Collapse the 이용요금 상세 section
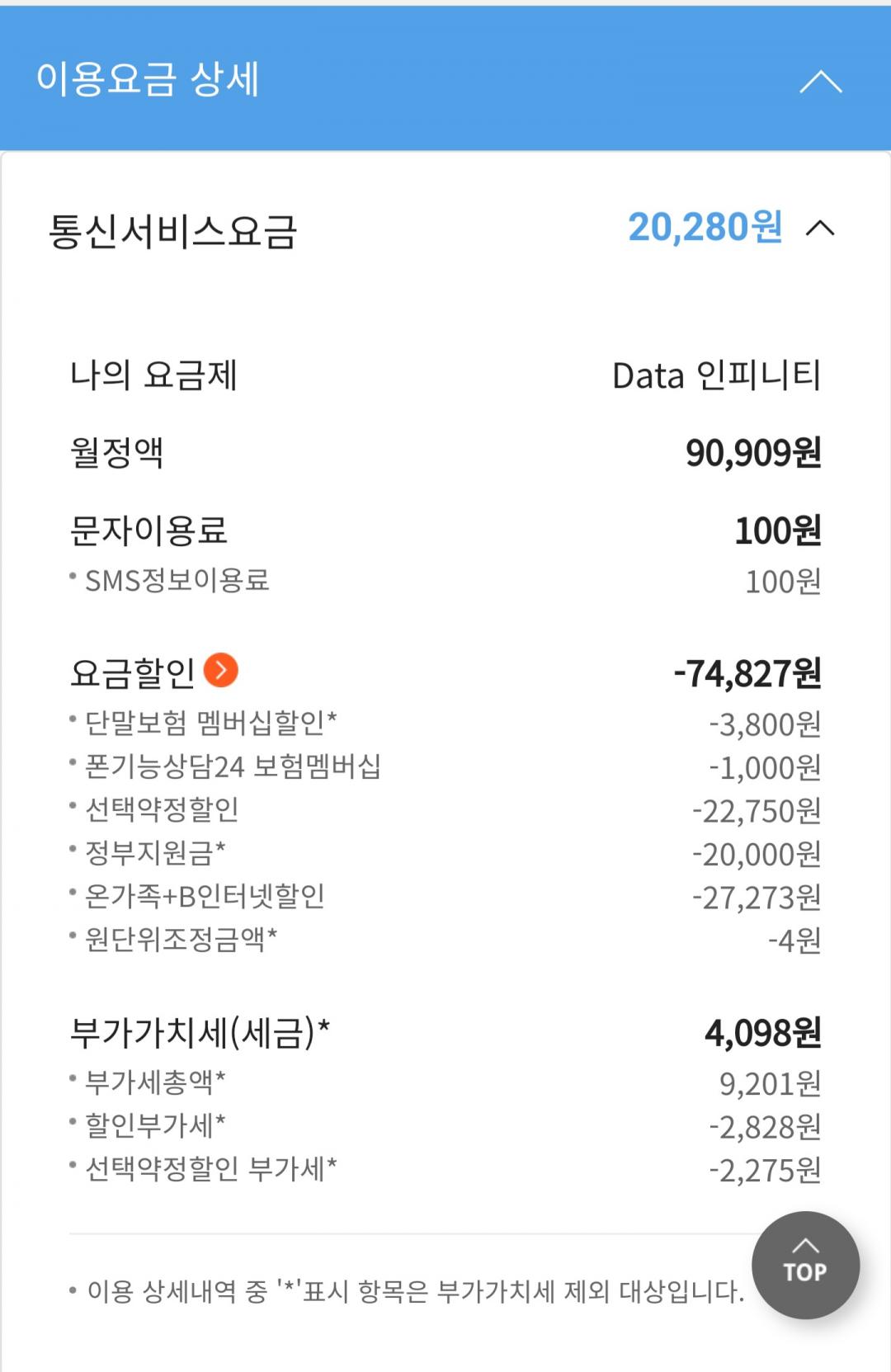This screenshot has height=1372, width=891. coord(820,81)
